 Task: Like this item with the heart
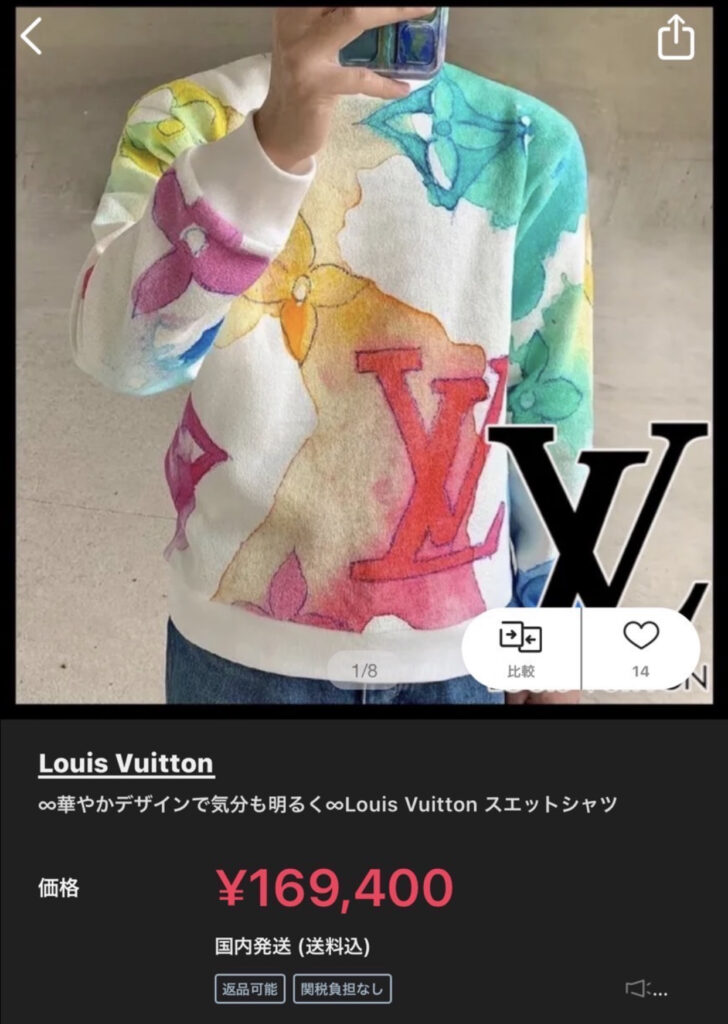point(640,646)
